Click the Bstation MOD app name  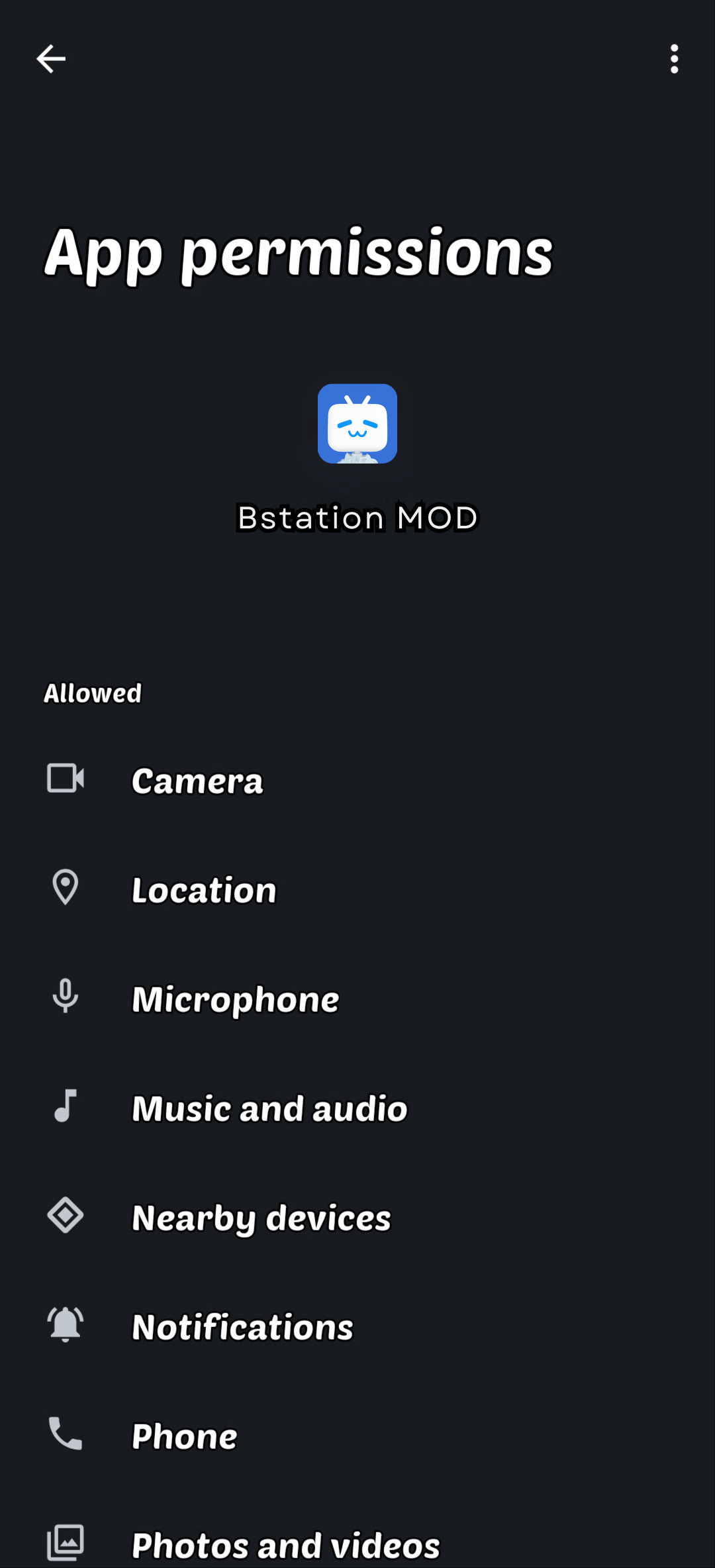pyautogui.click(x=357, y=518)
